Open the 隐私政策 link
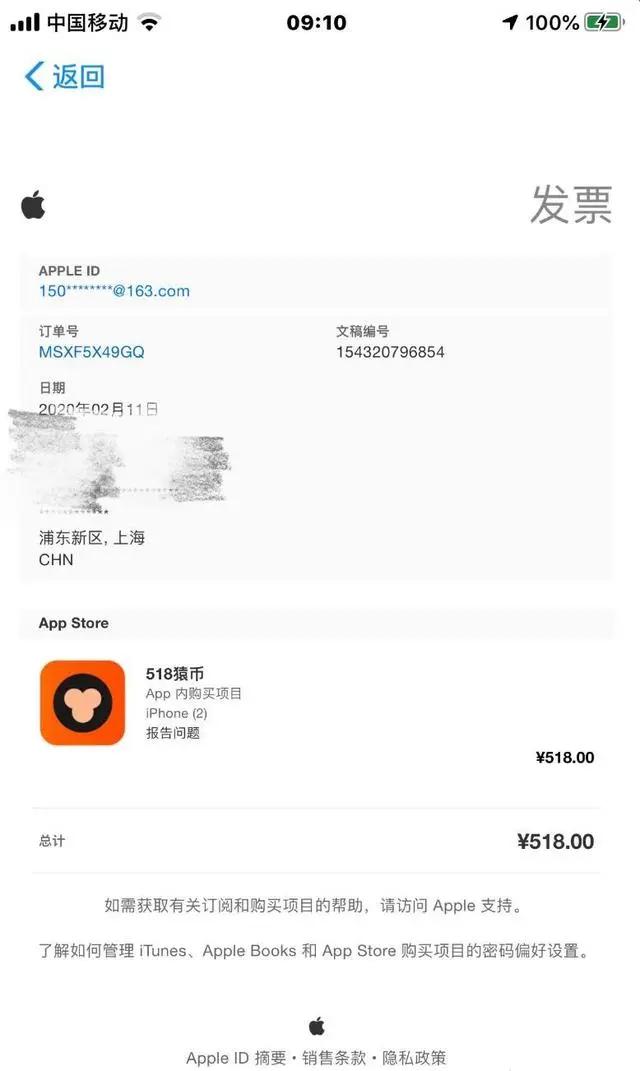The image size is (640, 1071). [415, 1057]
